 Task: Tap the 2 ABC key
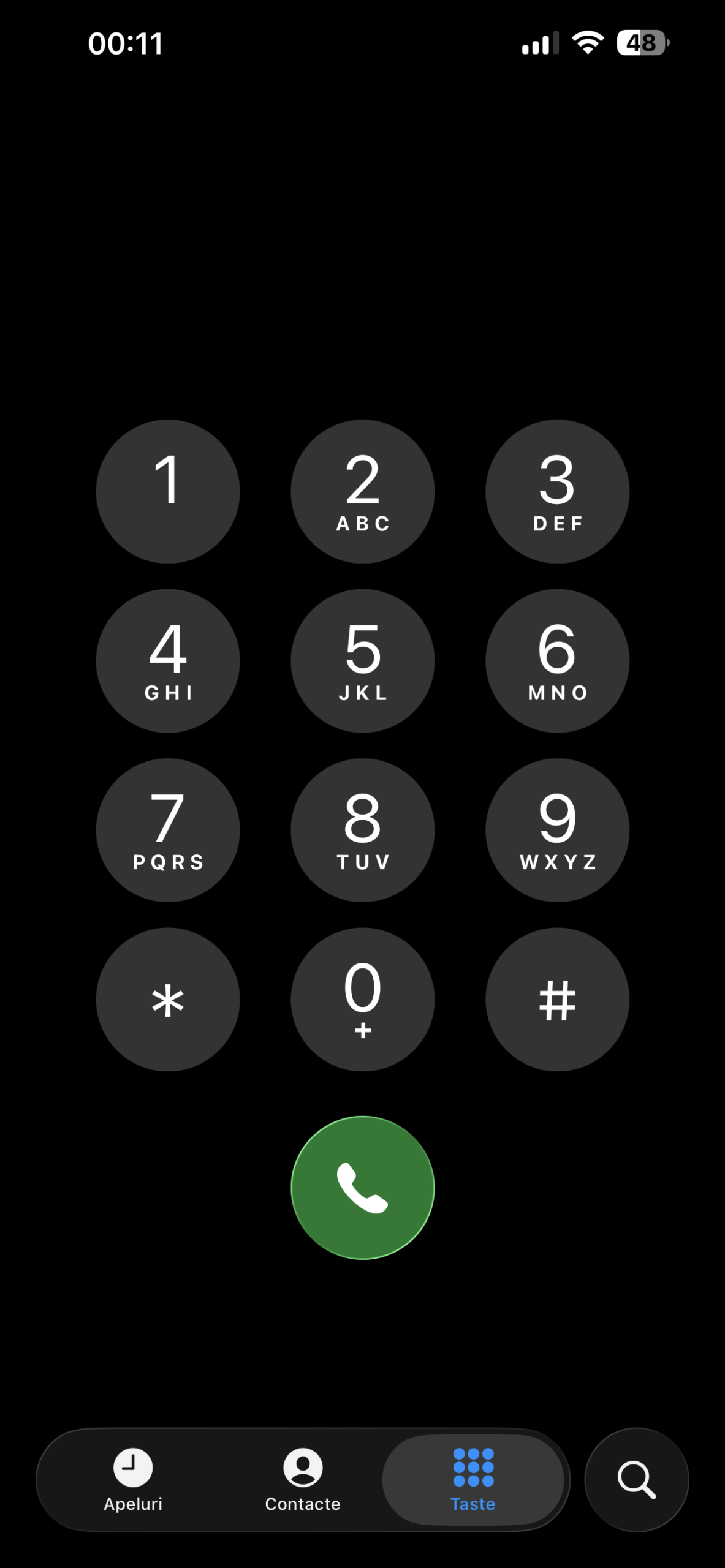362,491
